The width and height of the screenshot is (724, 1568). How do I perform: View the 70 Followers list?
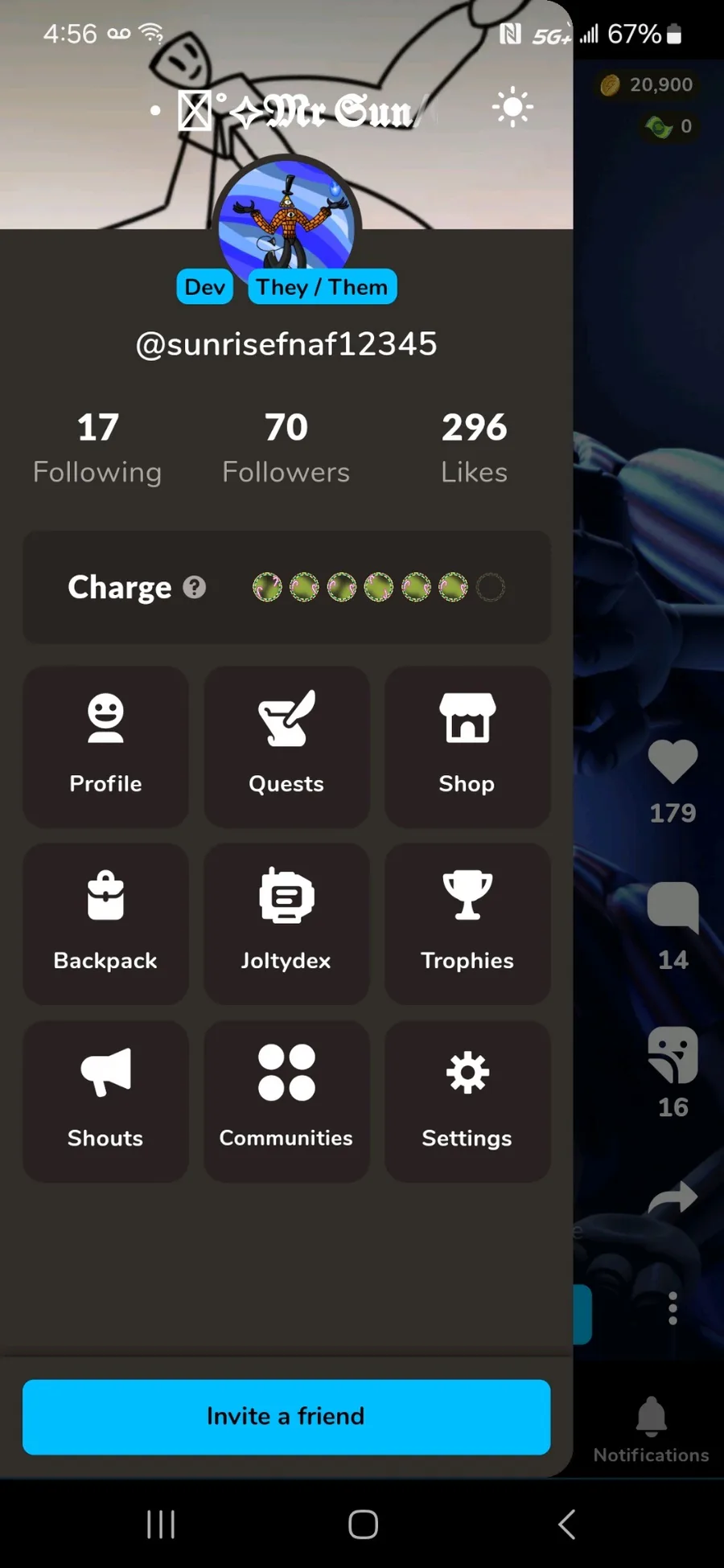[x=286, y=448]
